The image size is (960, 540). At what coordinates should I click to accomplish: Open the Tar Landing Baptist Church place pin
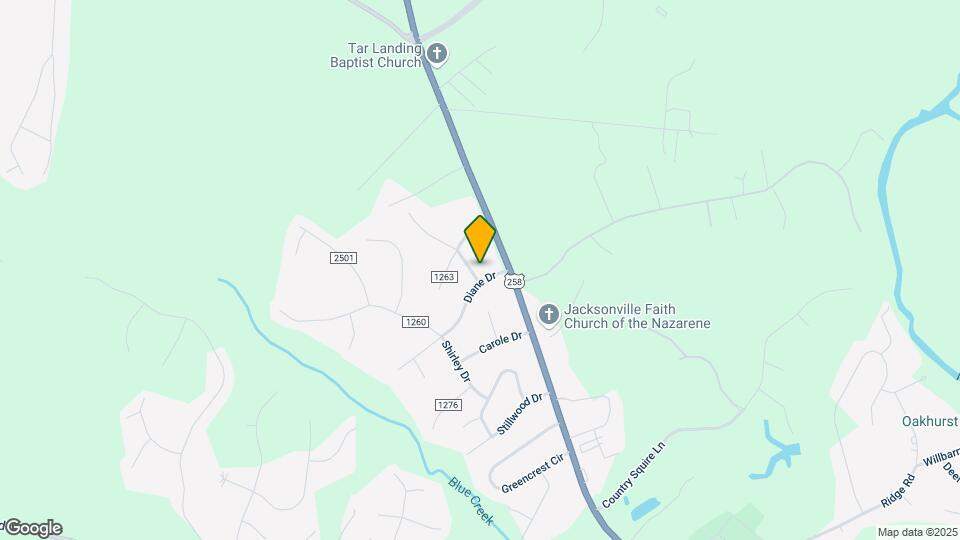click(436, 53)
